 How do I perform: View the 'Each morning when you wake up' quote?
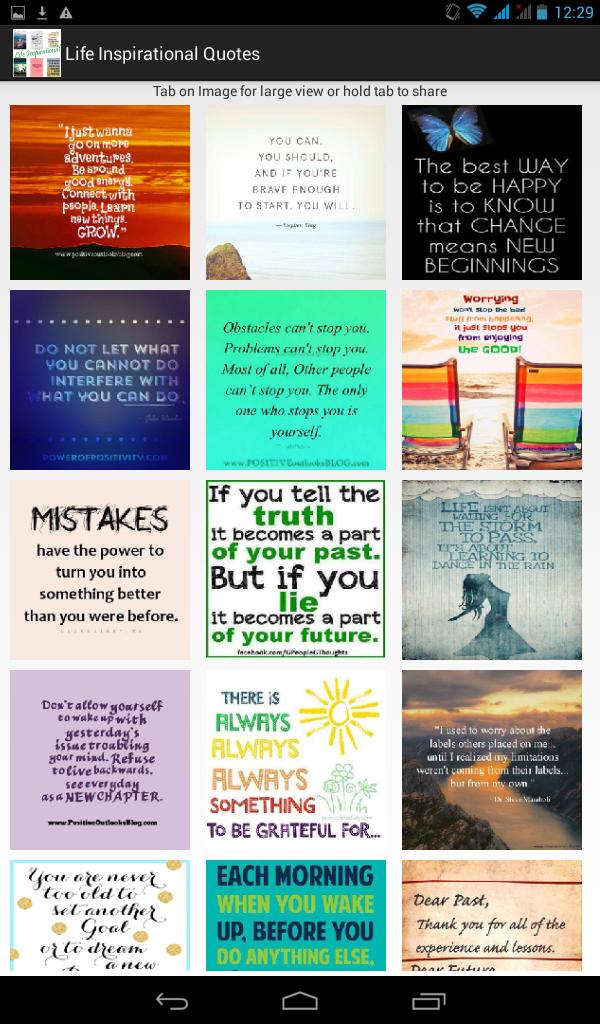(x=296, y=915)
